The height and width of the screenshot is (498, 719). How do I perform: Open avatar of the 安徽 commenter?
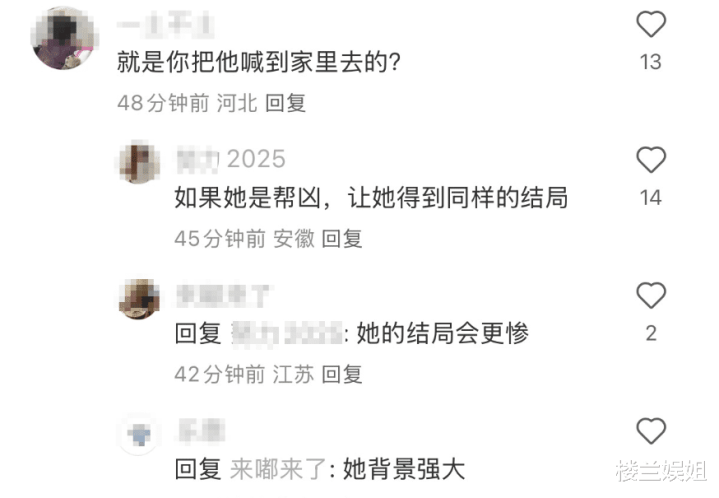(x=139, y=163)
